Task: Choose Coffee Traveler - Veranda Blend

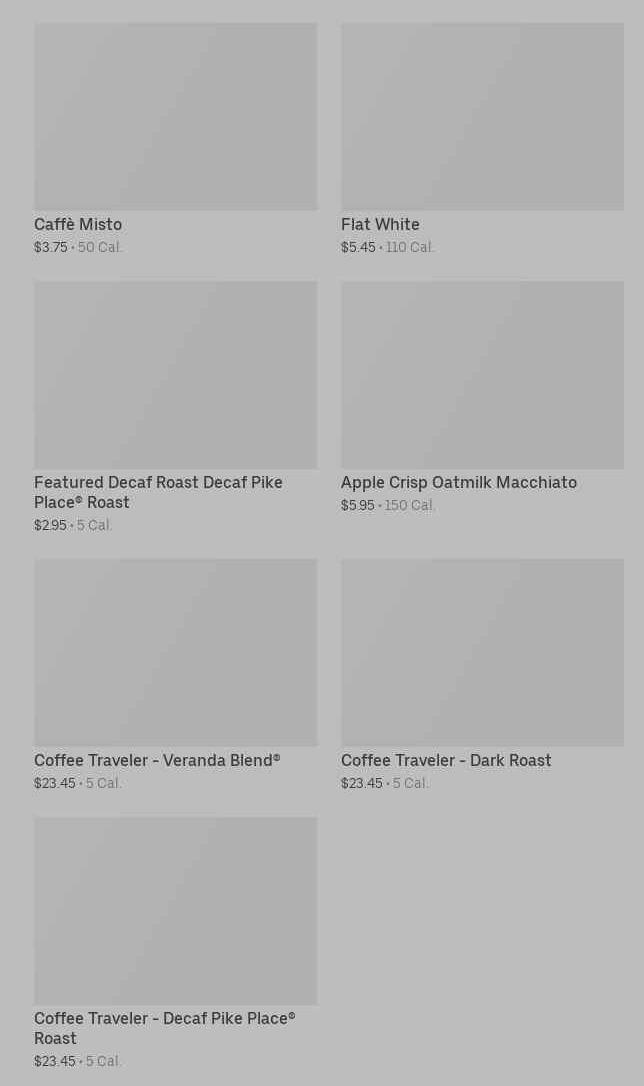Action: pyautogui.click(x=175, y=675)
